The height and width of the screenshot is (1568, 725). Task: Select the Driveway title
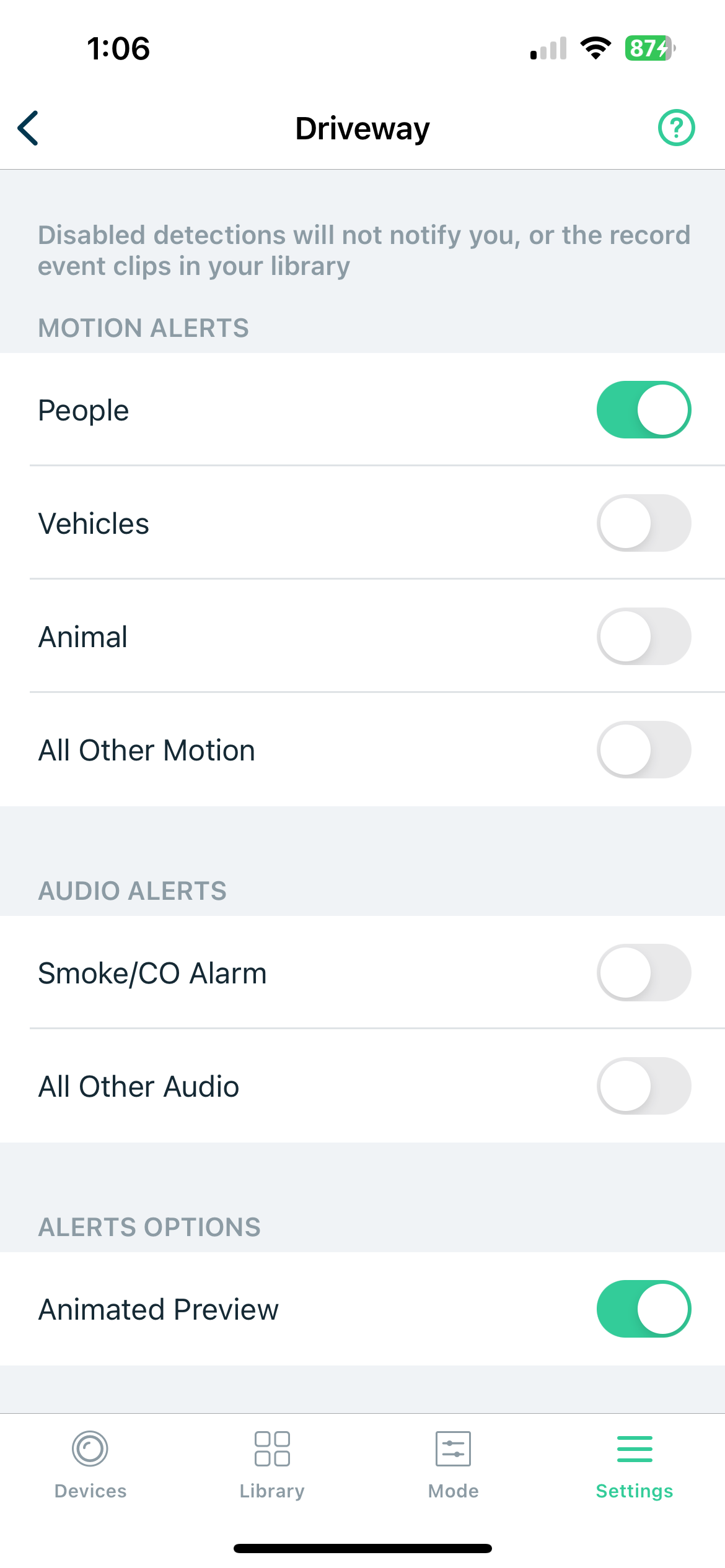coord(362,128)
